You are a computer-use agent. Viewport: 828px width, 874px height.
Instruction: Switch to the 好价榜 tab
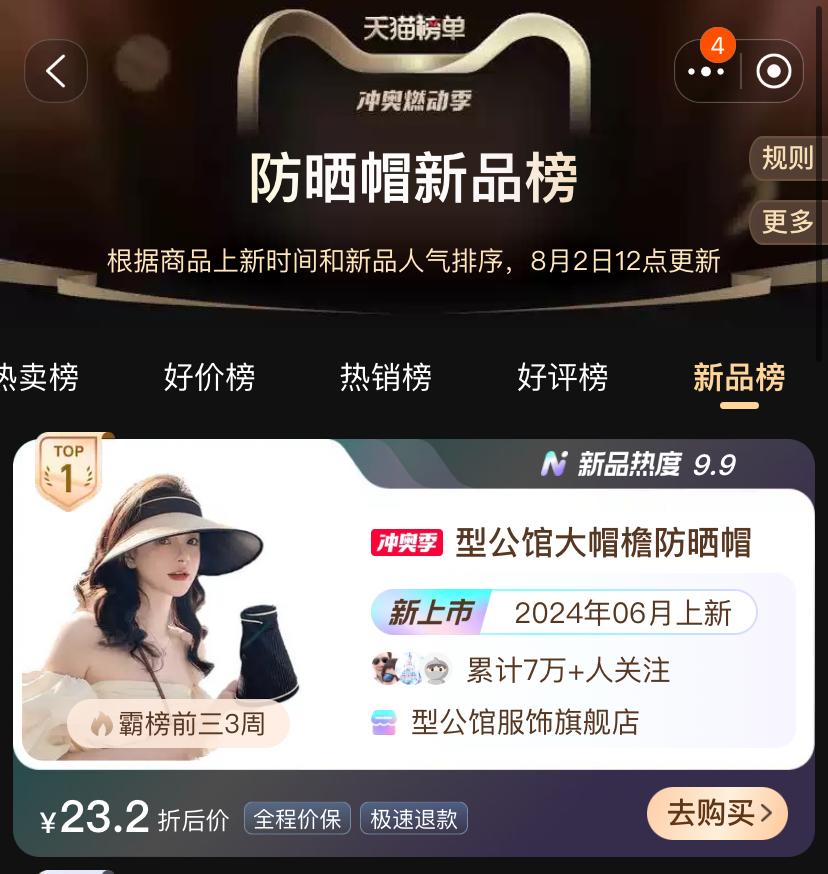(x=209, y=377)
